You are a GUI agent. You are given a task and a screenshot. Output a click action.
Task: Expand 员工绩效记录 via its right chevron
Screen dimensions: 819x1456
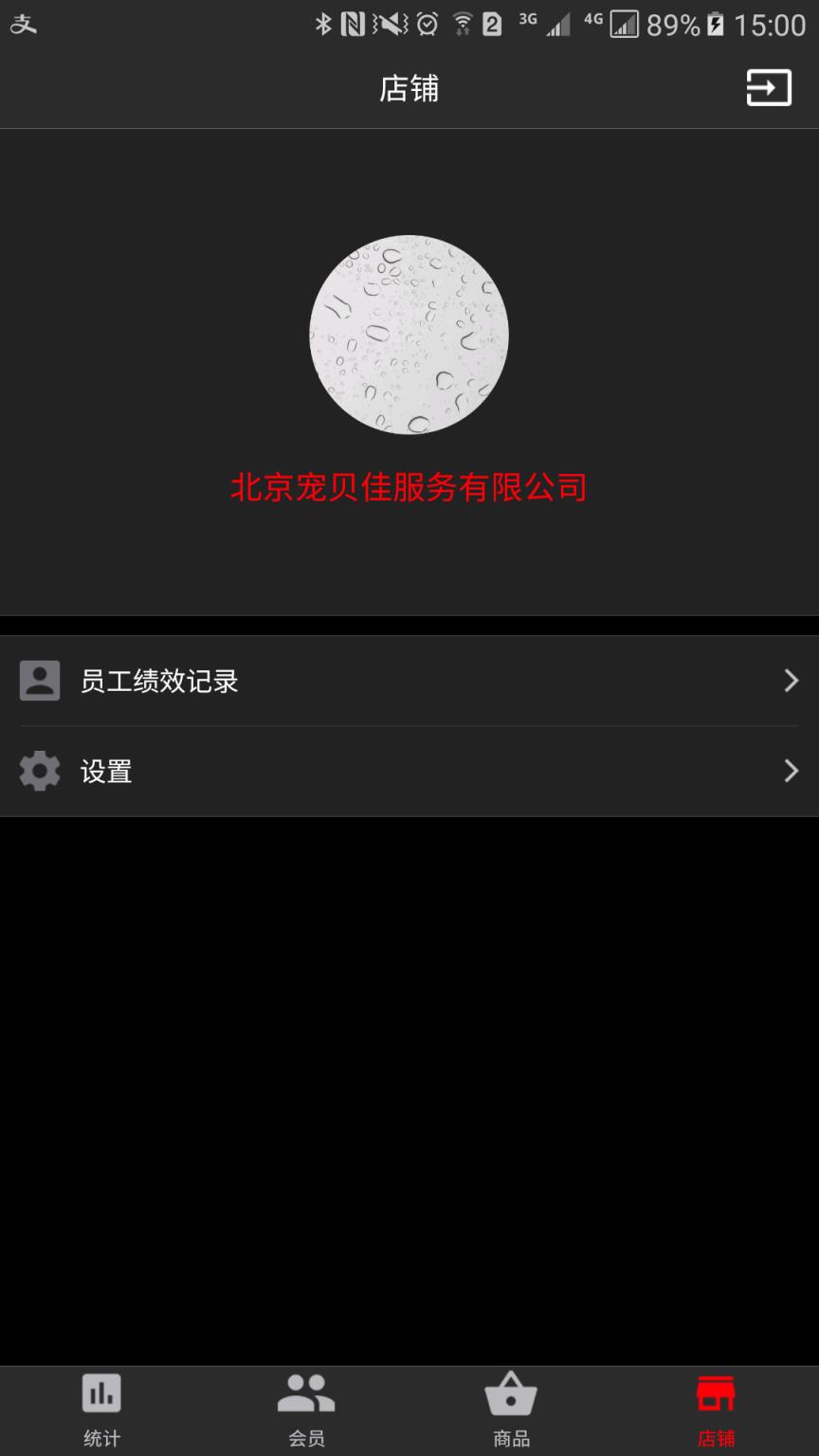click(x=792, y=681)
